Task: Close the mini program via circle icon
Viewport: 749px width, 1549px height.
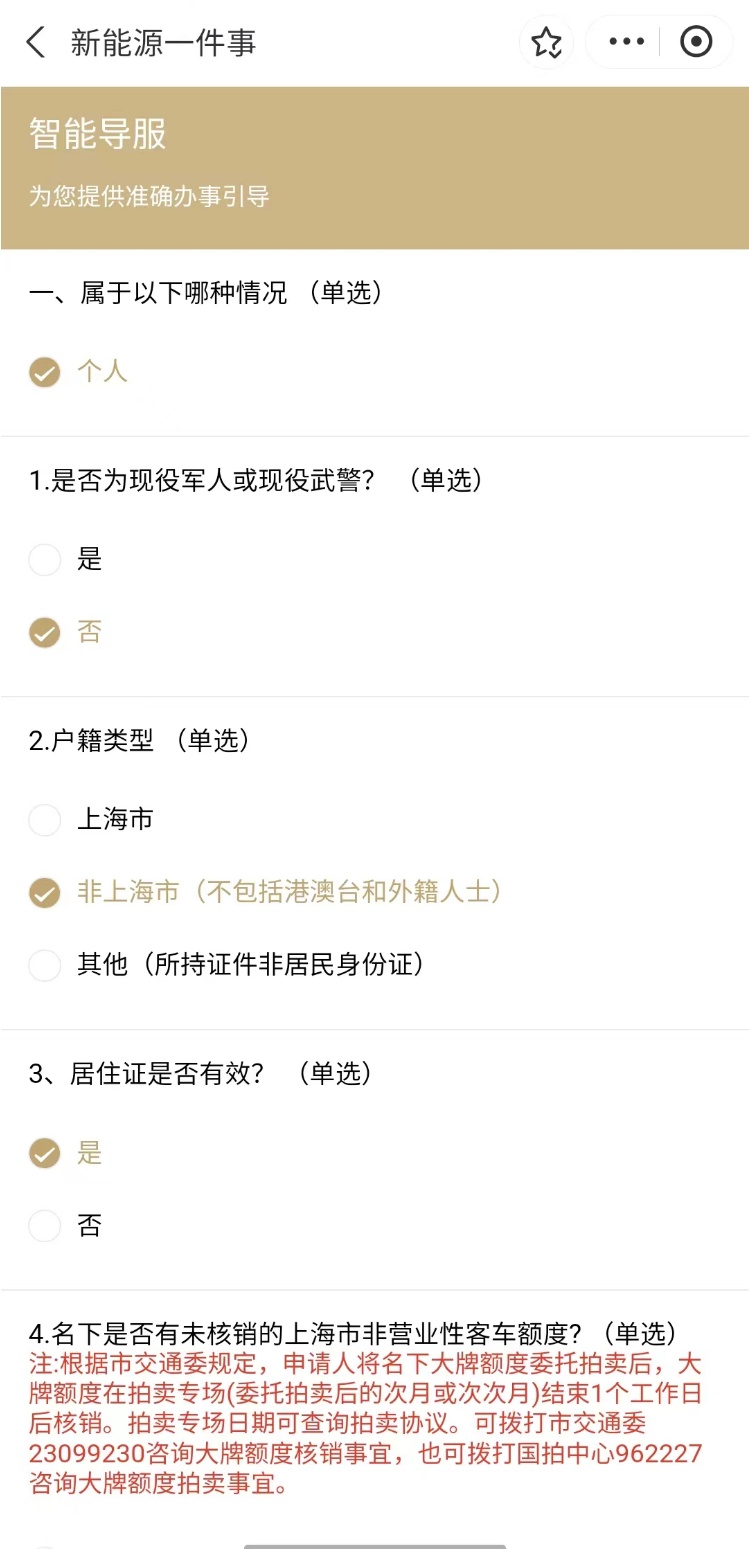Action: point(695,42)
